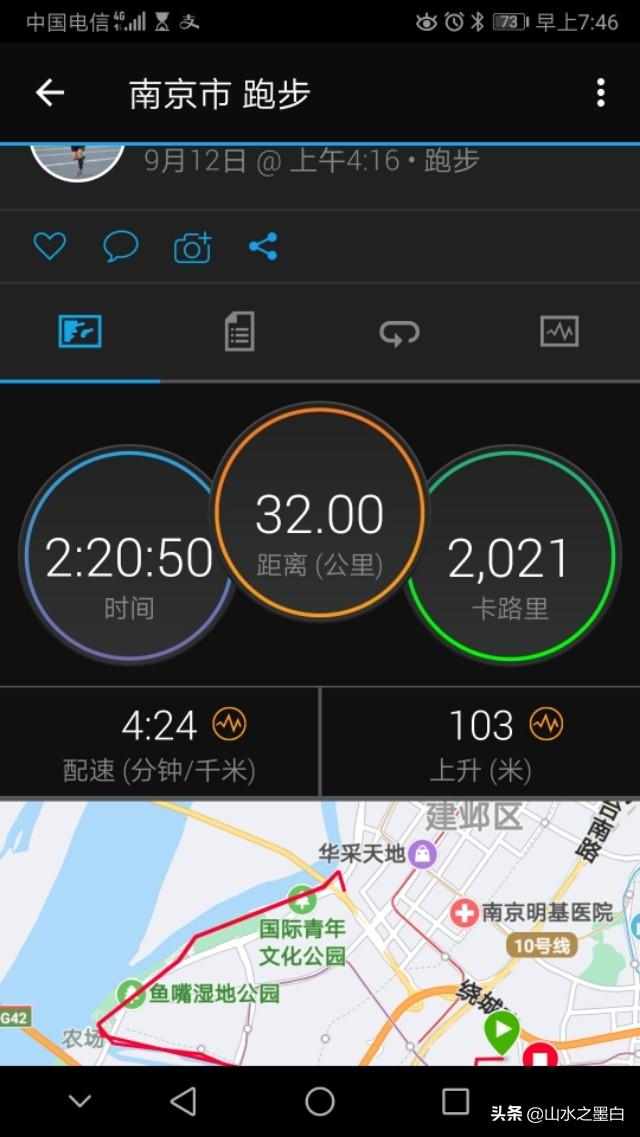Switch to the laps tab

point(399,331)
